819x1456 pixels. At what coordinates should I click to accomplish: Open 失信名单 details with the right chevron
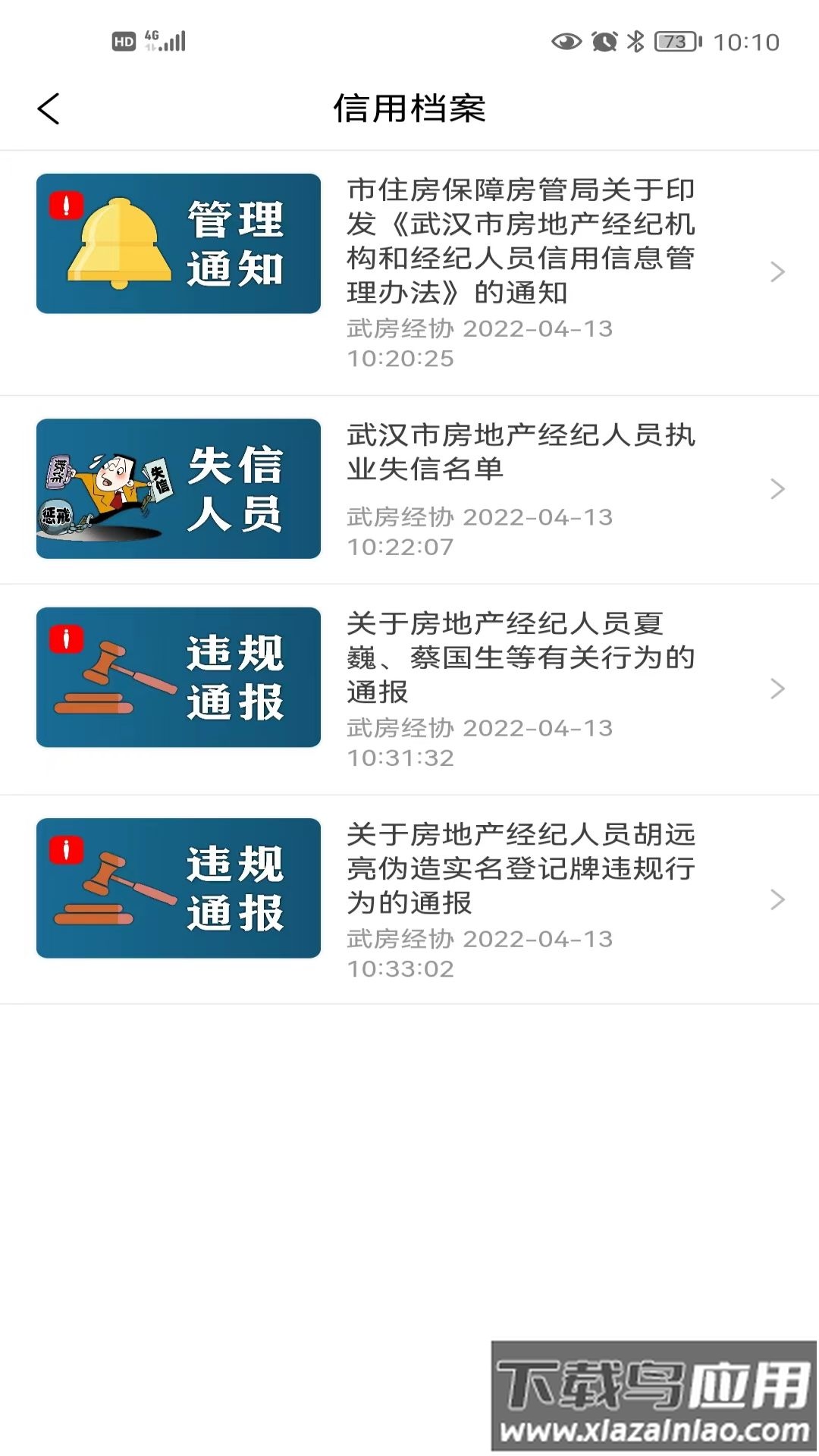(776, 489)
